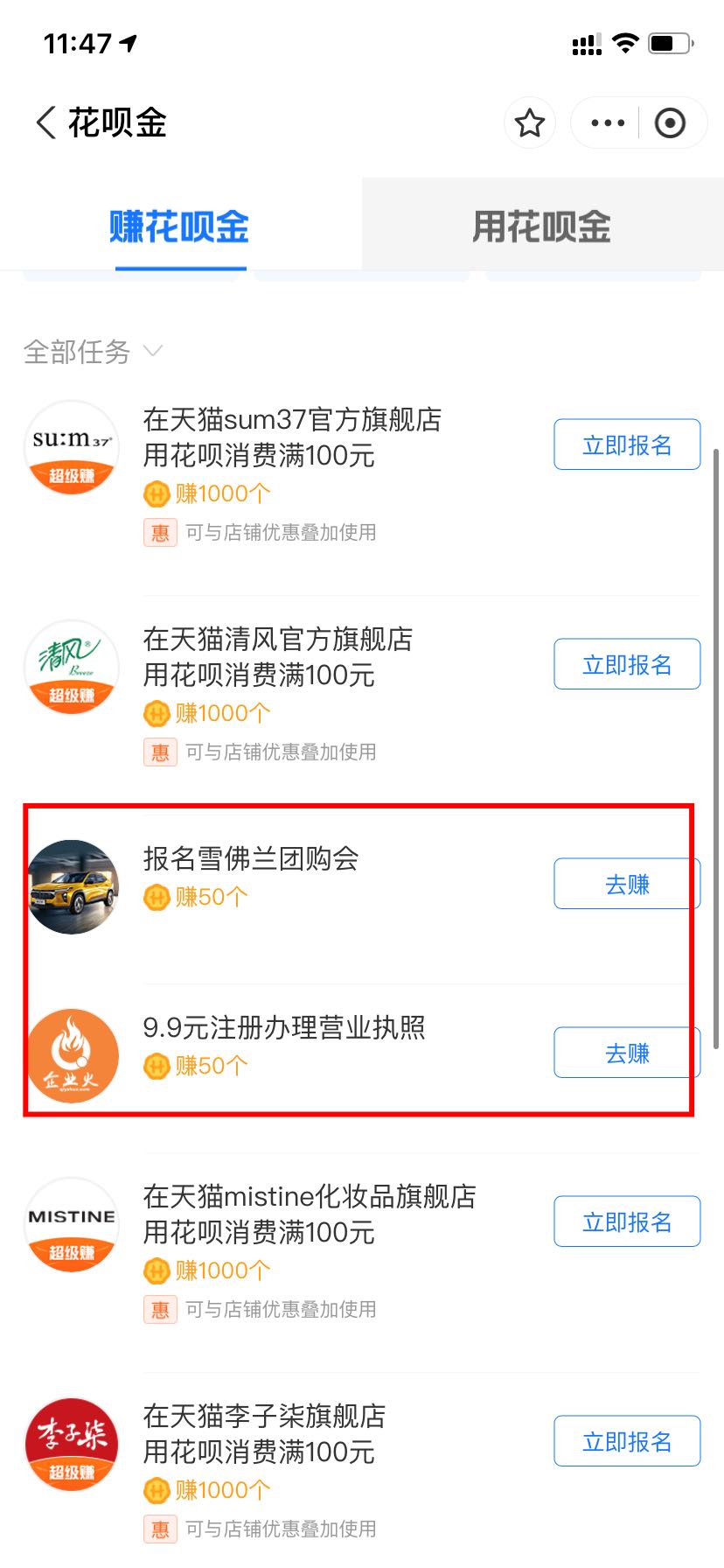Image resolution: width=724 pixels, height=1568 pixels.
Task: Favorite this mini program with star
Action: pyautogui.click(x=530, y=123)
